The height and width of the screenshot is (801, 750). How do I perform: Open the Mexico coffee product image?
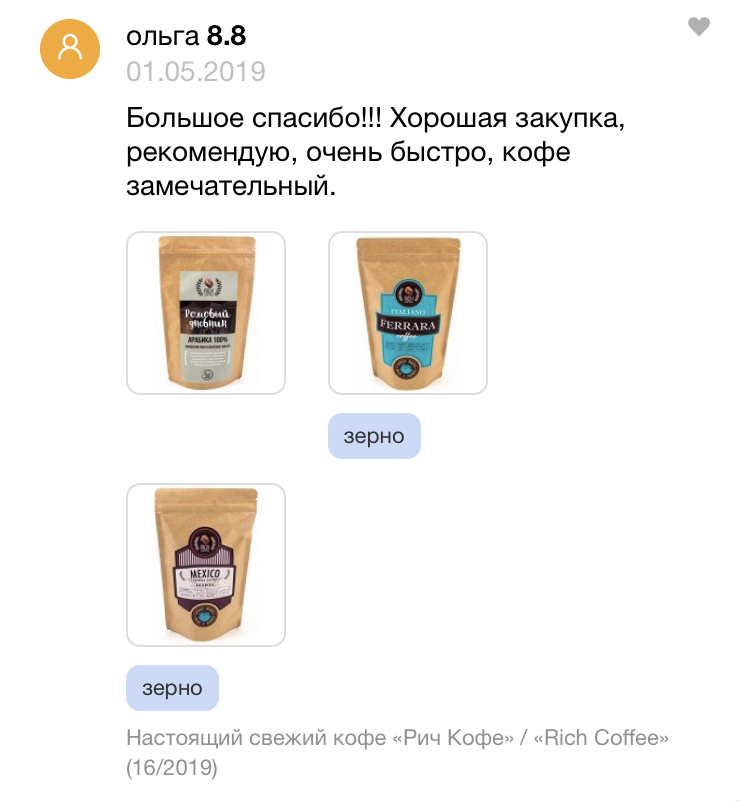206,565
